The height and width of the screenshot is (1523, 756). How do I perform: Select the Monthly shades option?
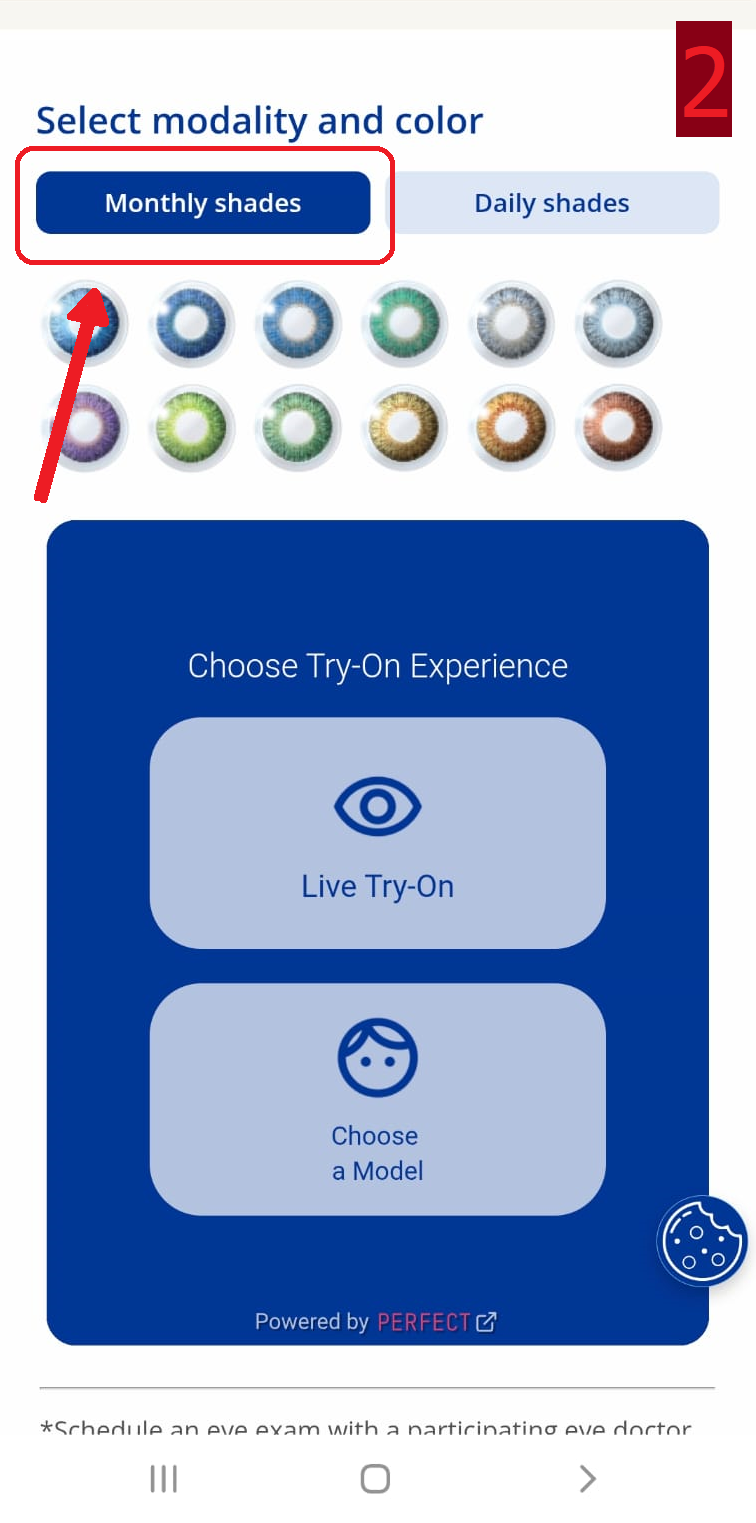pyautogui.click(x=203, y=203)
